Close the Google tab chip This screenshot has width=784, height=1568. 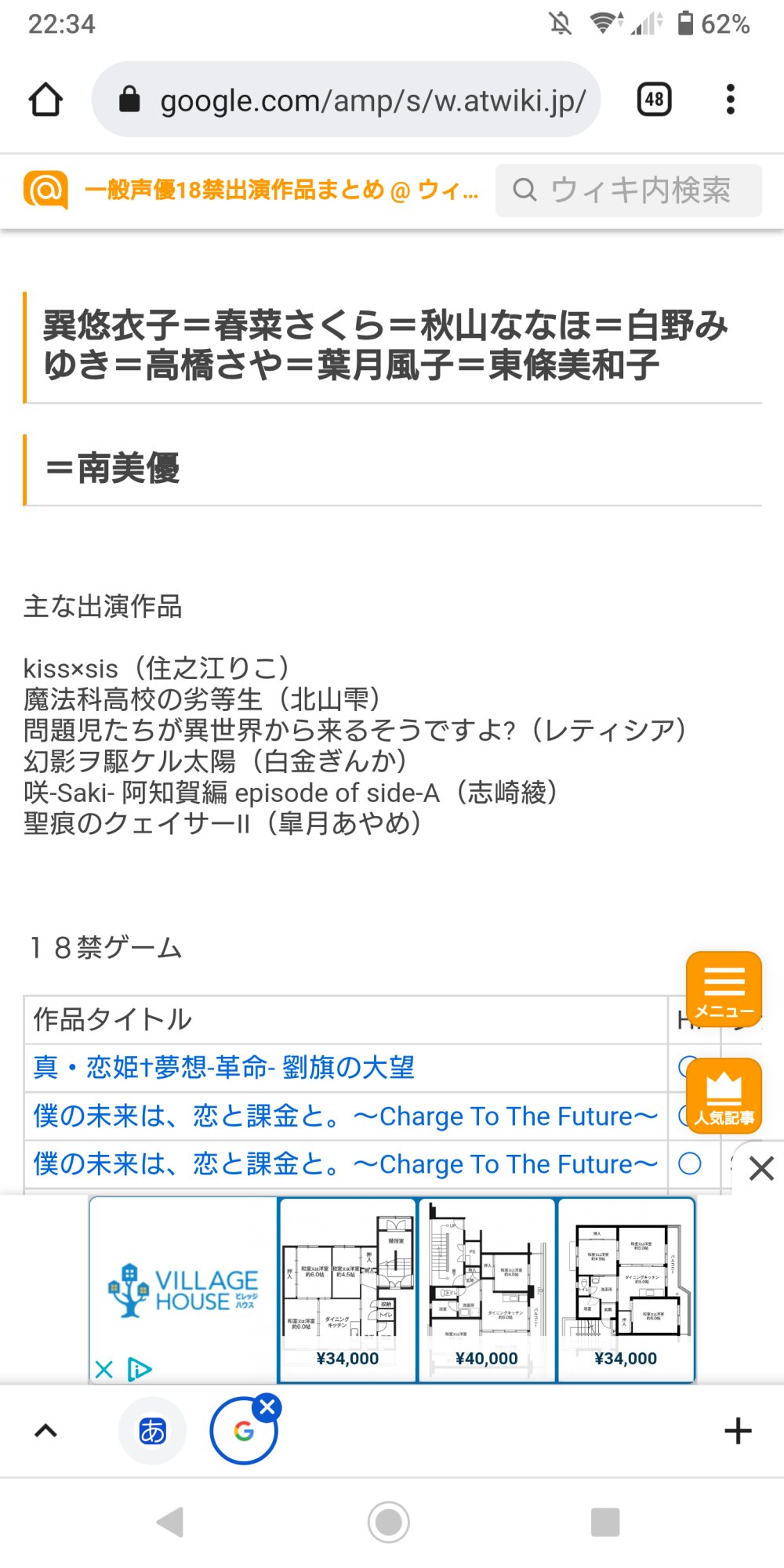[x=267, y=1407]
